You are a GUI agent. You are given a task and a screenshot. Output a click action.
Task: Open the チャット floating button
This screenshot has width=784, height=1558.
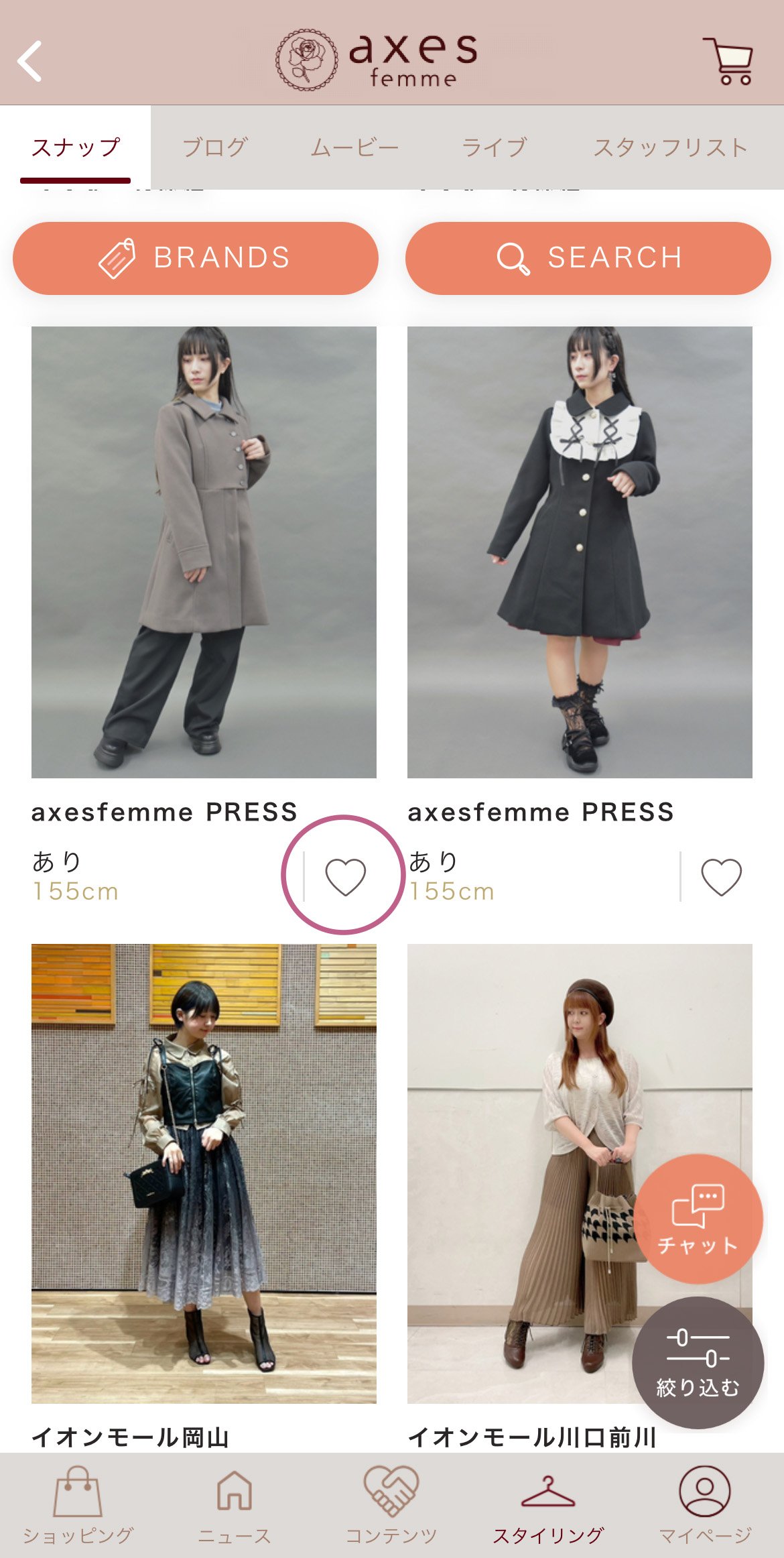(698, 1219)
